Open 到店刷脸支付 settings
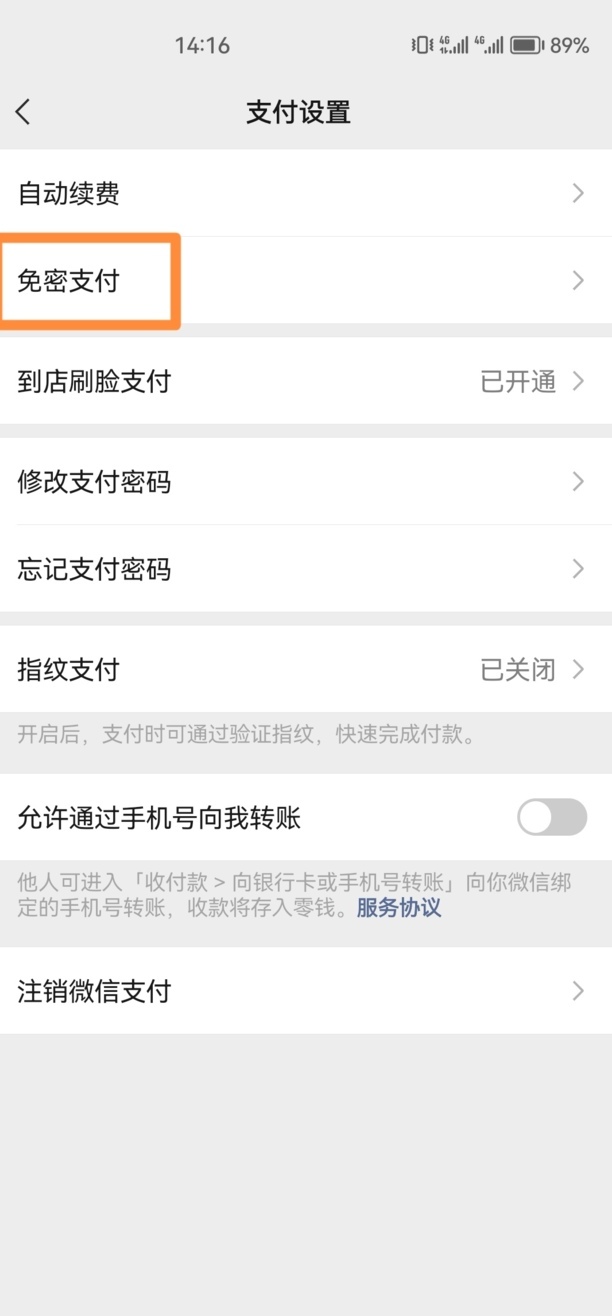 (306, 381)
